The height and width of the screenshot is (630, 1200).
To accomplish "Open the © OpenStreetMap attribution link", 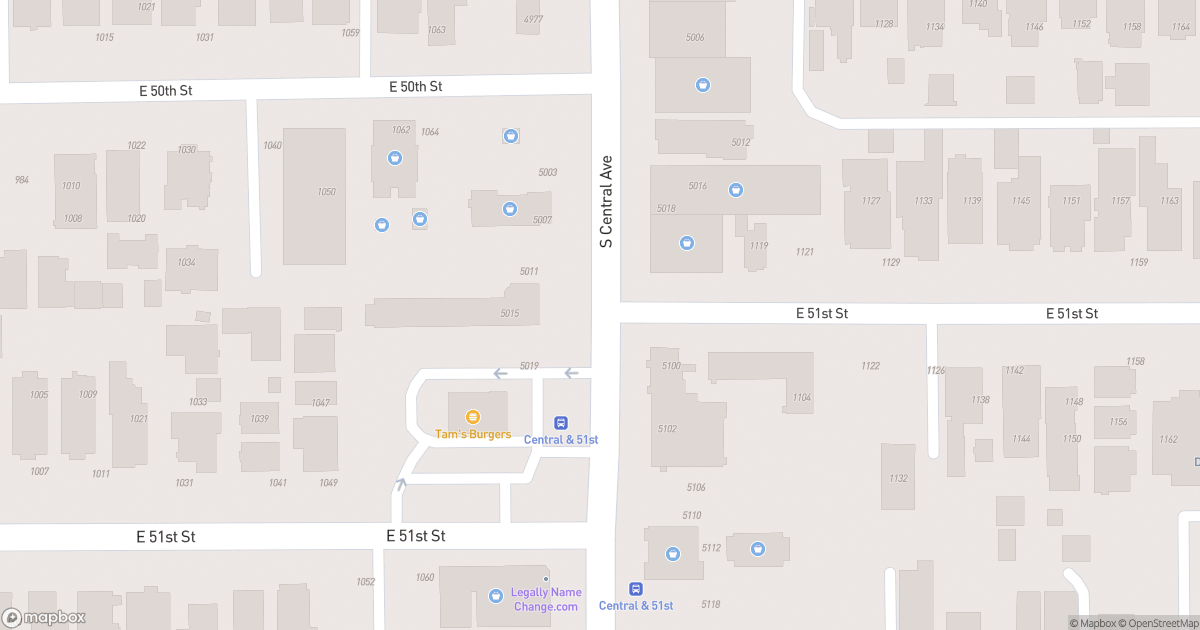I will coord(1159,623).
